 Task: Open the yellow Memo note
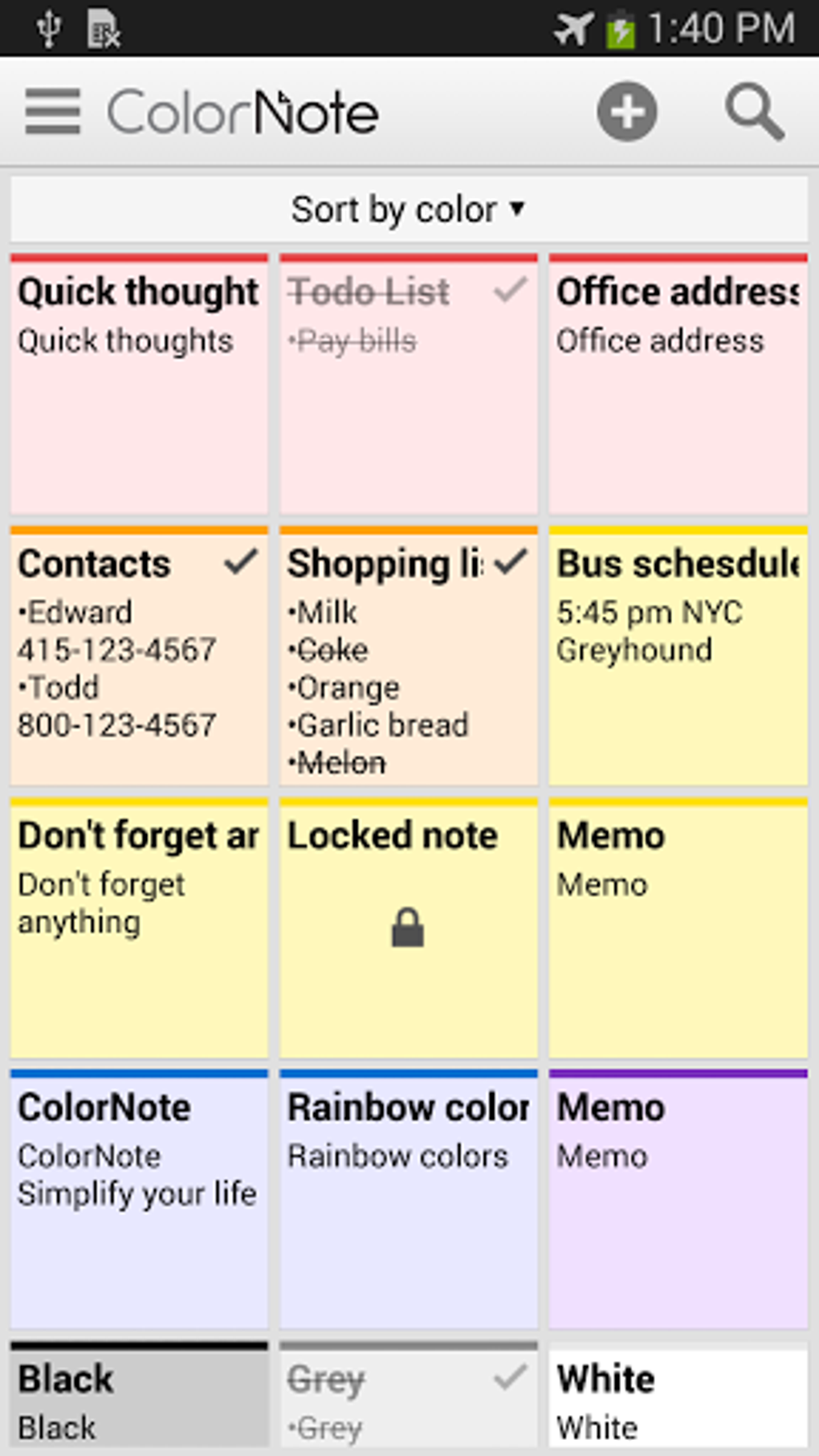pyautogui.click(x=678, y=929)
